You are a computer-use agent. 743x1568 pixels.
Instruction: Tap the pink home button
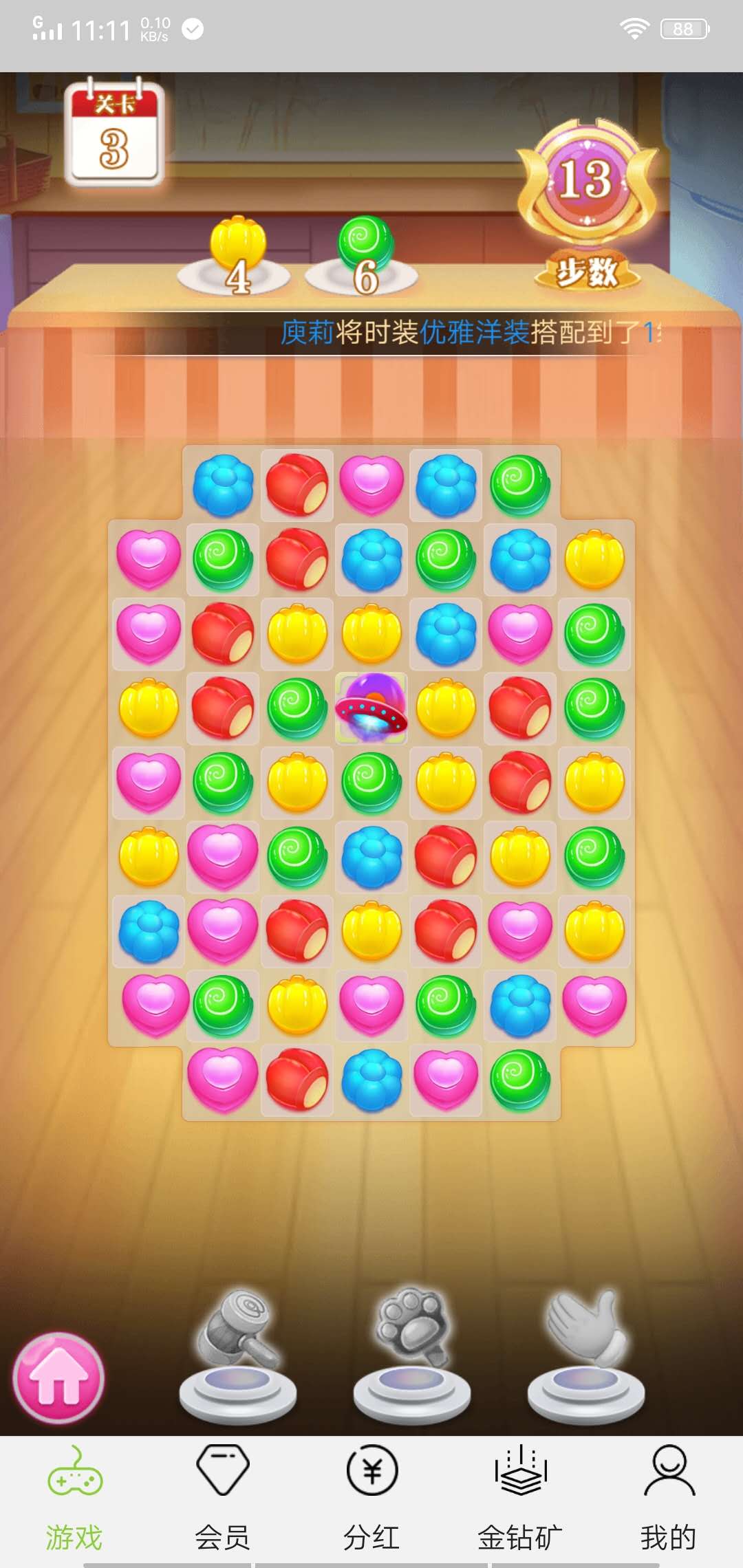click(x=59, y=1377)
